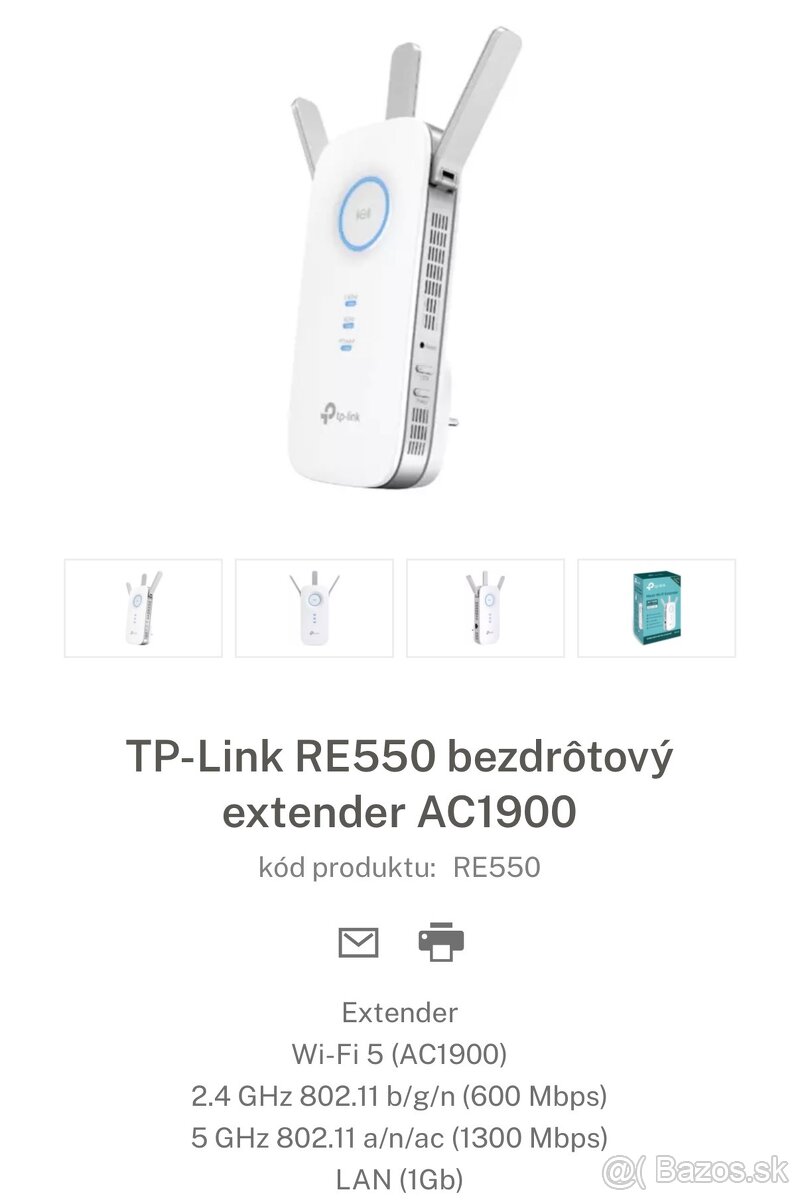Select the Extender category label
Screen dimensions: 800x1200
point(400,1013)
